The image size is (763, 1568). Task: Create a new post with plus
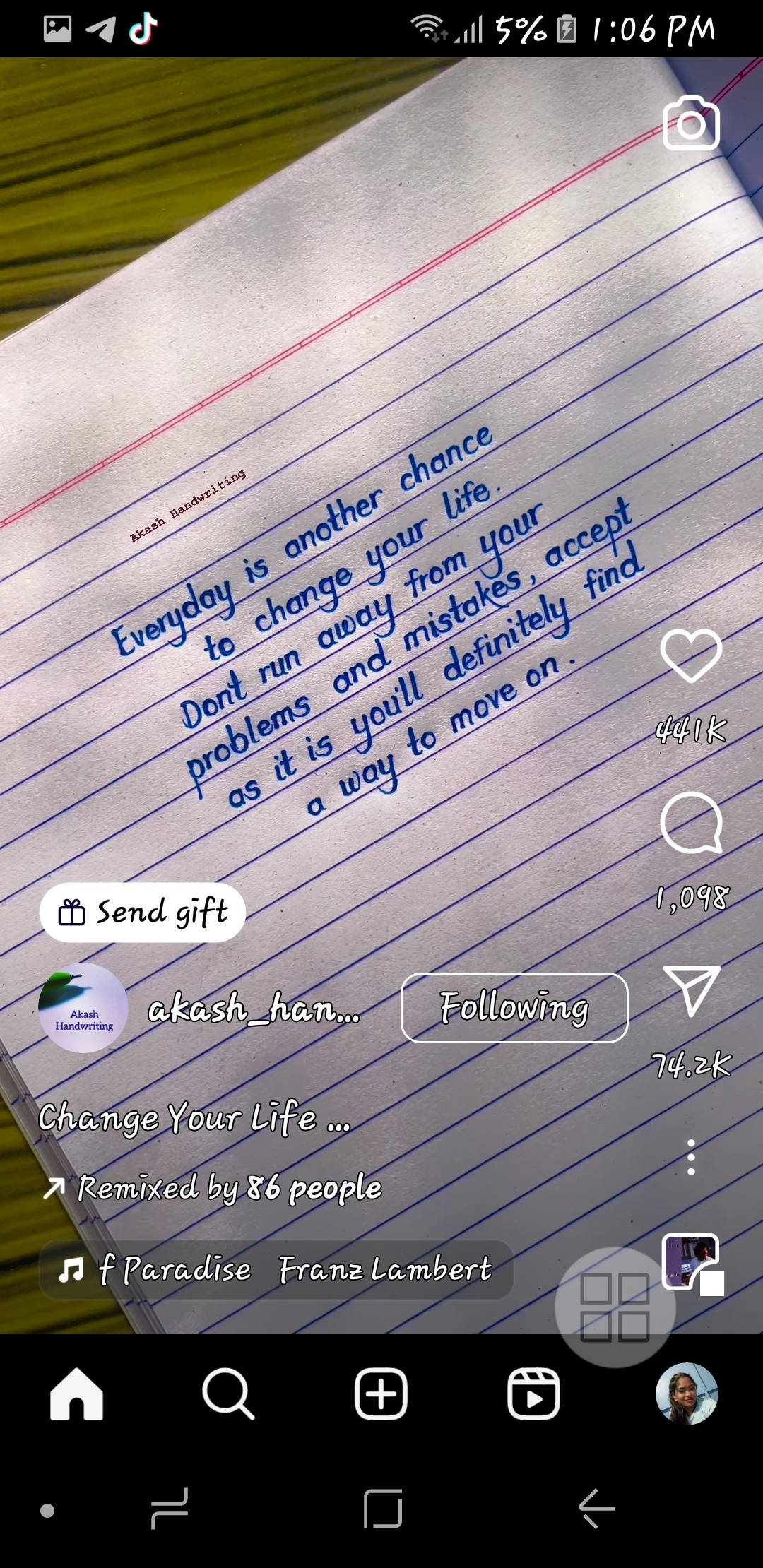(381, 1394)
